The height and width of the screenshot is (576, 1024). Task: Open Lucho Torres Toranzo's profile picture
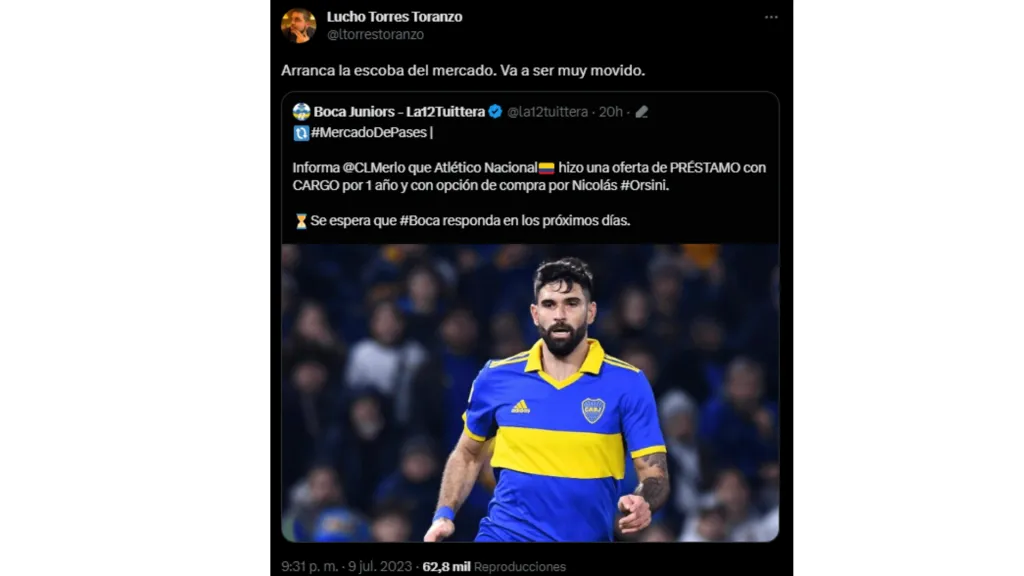pyautogui.click(x=298, y=26)
